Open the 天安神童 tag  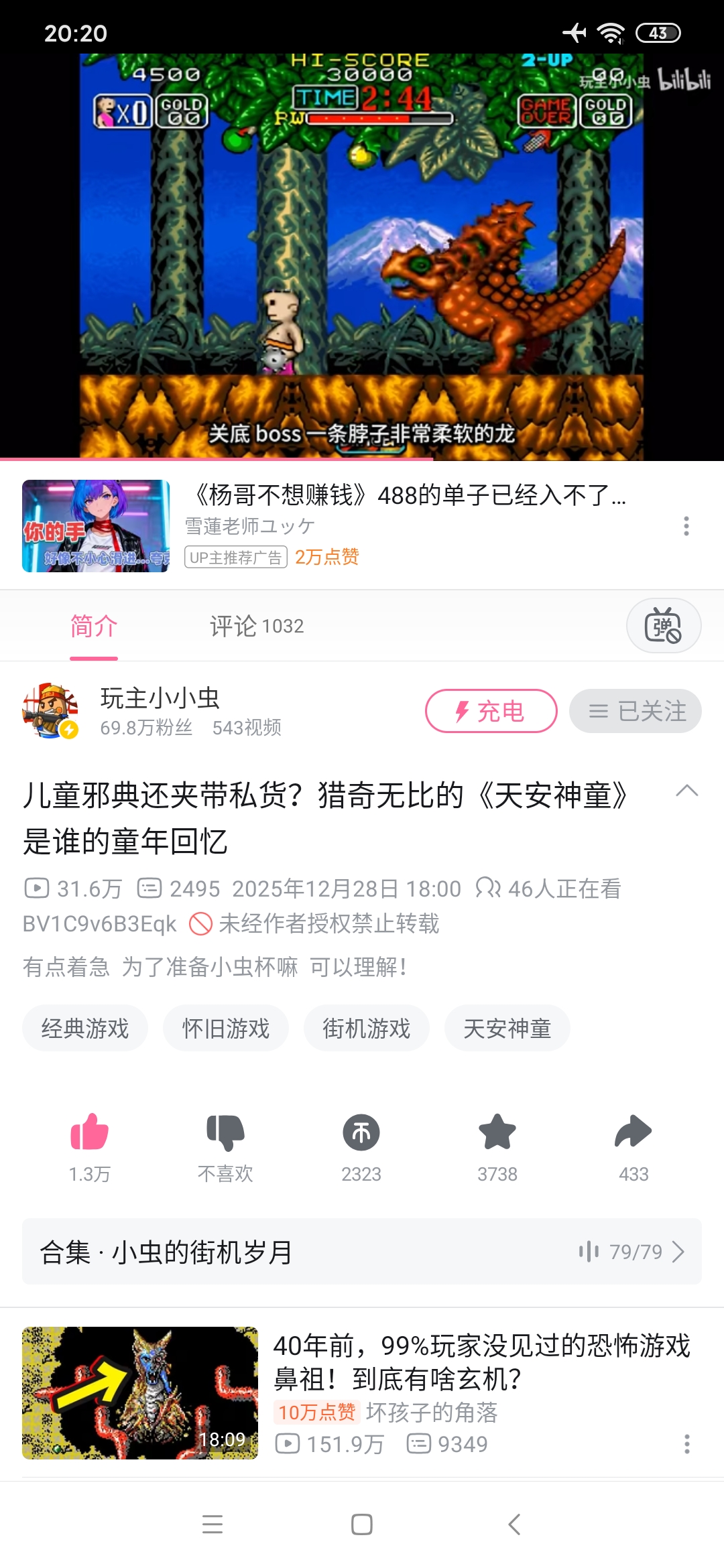click(x=507, y=1028)
